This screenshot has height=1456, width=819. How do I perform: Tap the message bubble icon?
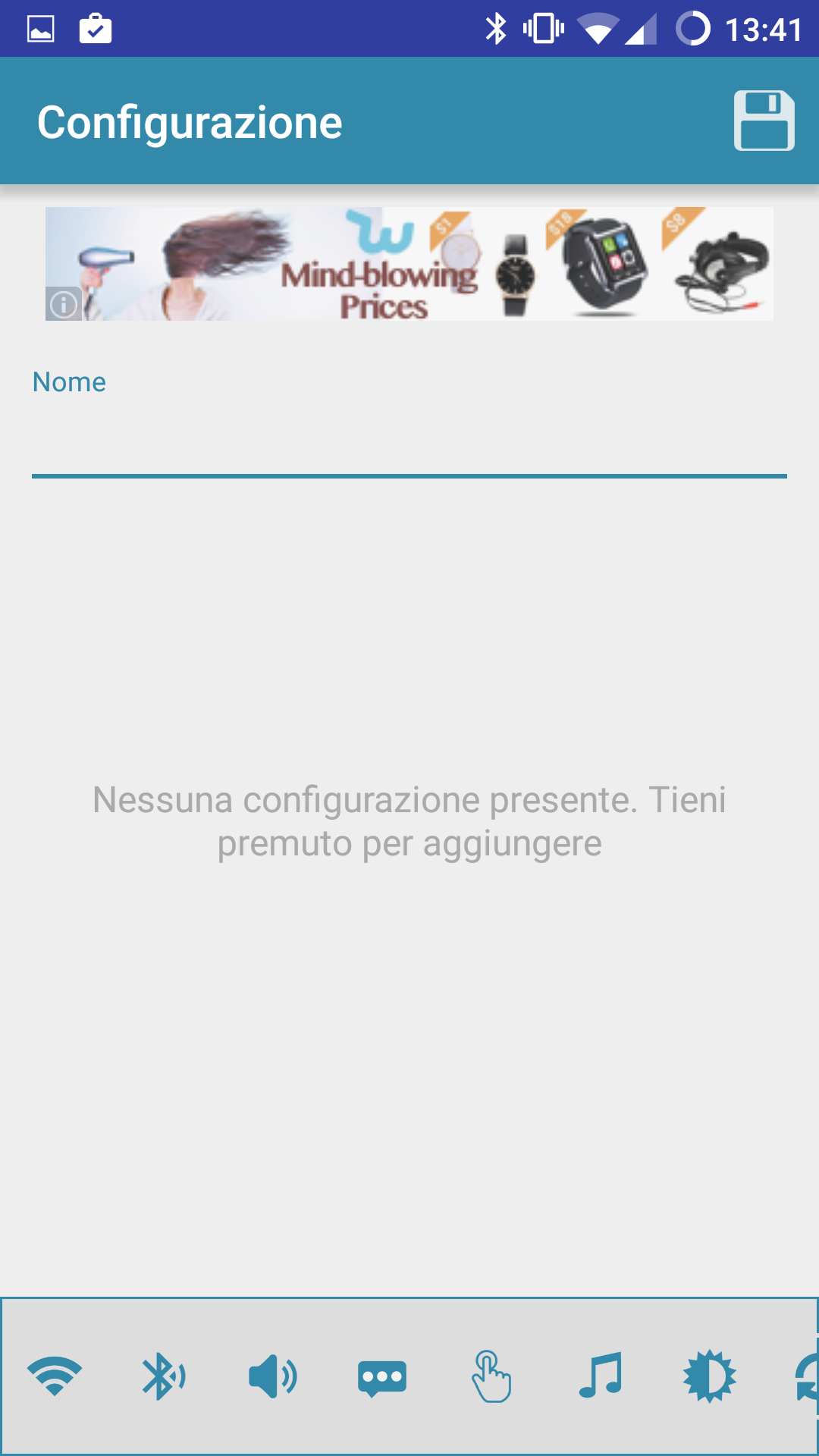coord(382,1378)
